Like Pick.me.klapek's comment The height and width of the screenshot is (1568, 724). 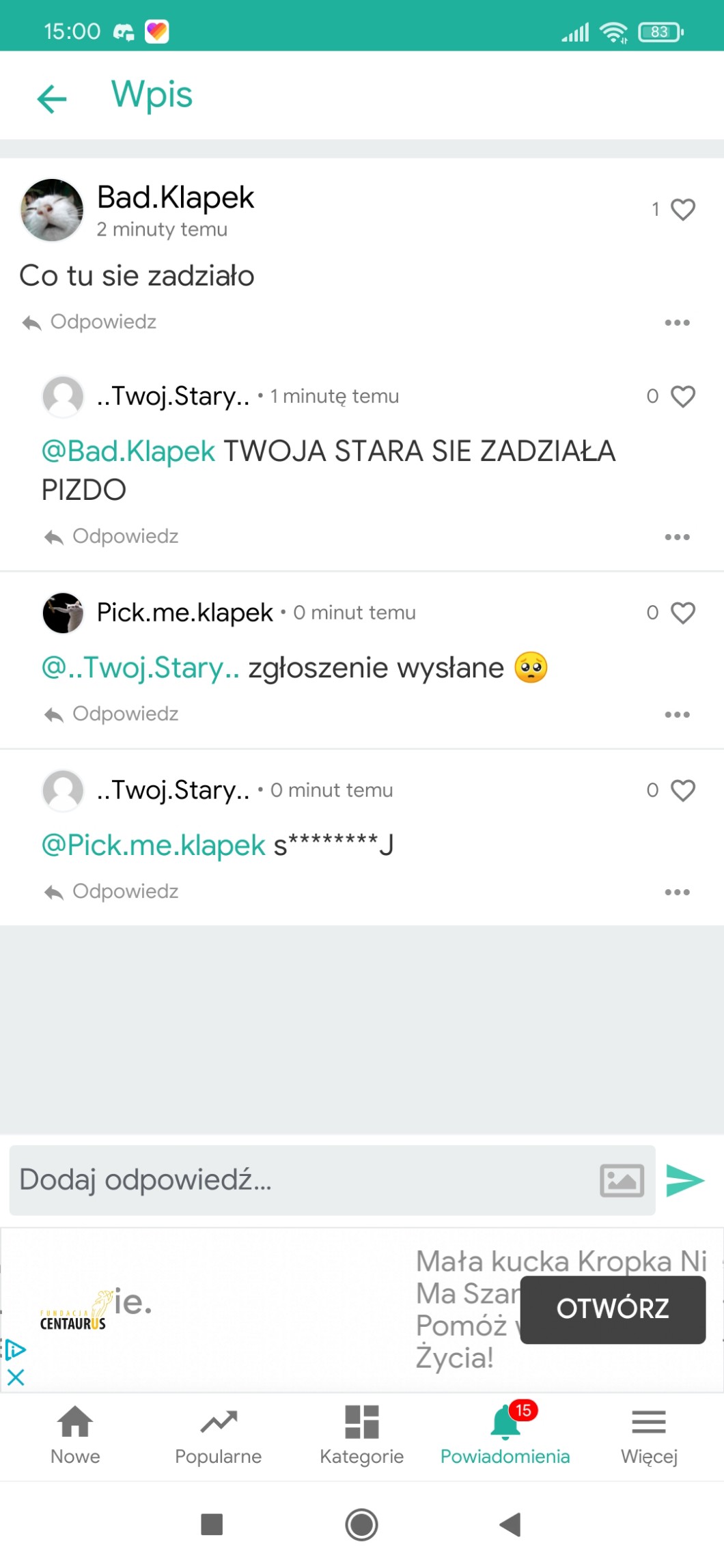click(682, 613)
